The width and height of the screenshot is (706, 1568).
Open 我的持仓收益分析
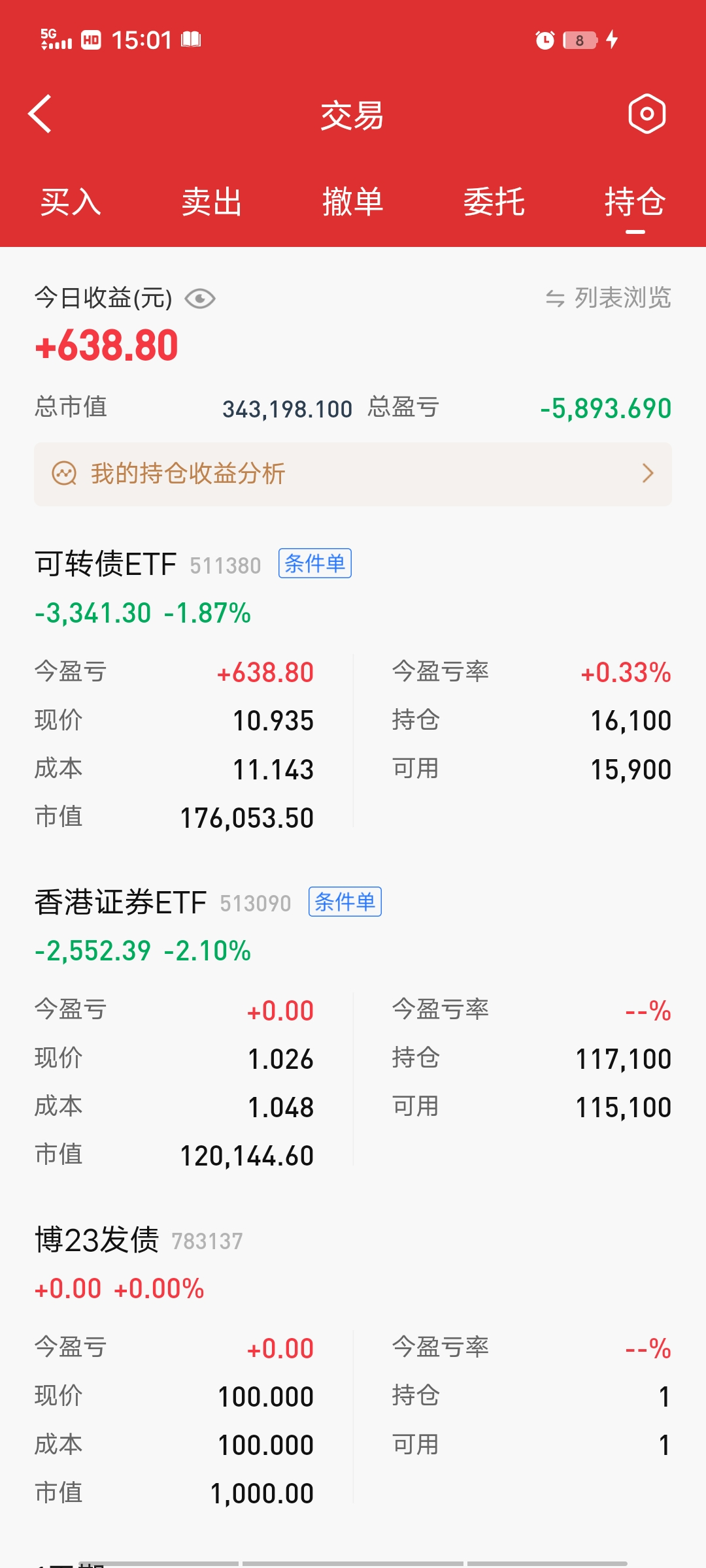(353, 474)
